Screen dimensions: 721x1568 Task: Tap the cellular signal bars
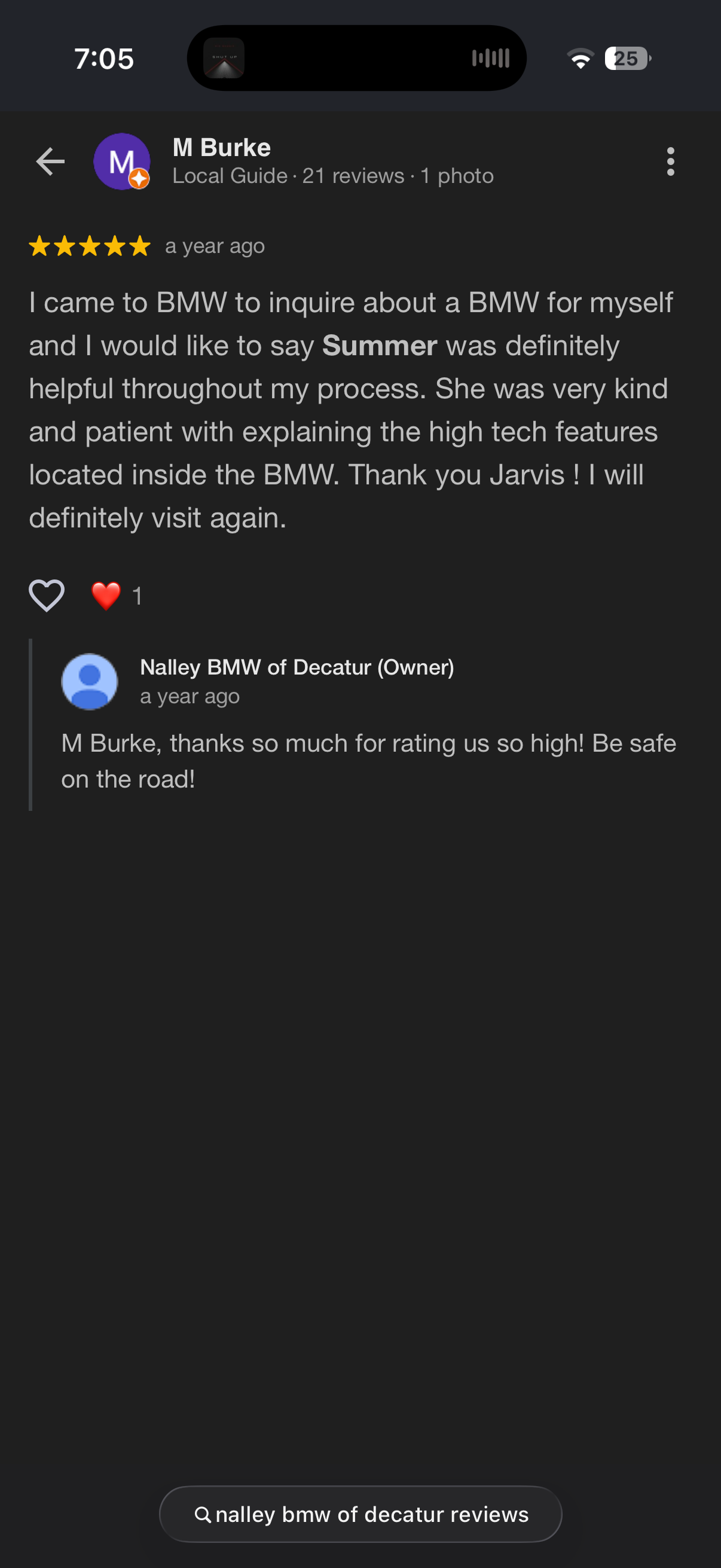[x=490, y=58]
